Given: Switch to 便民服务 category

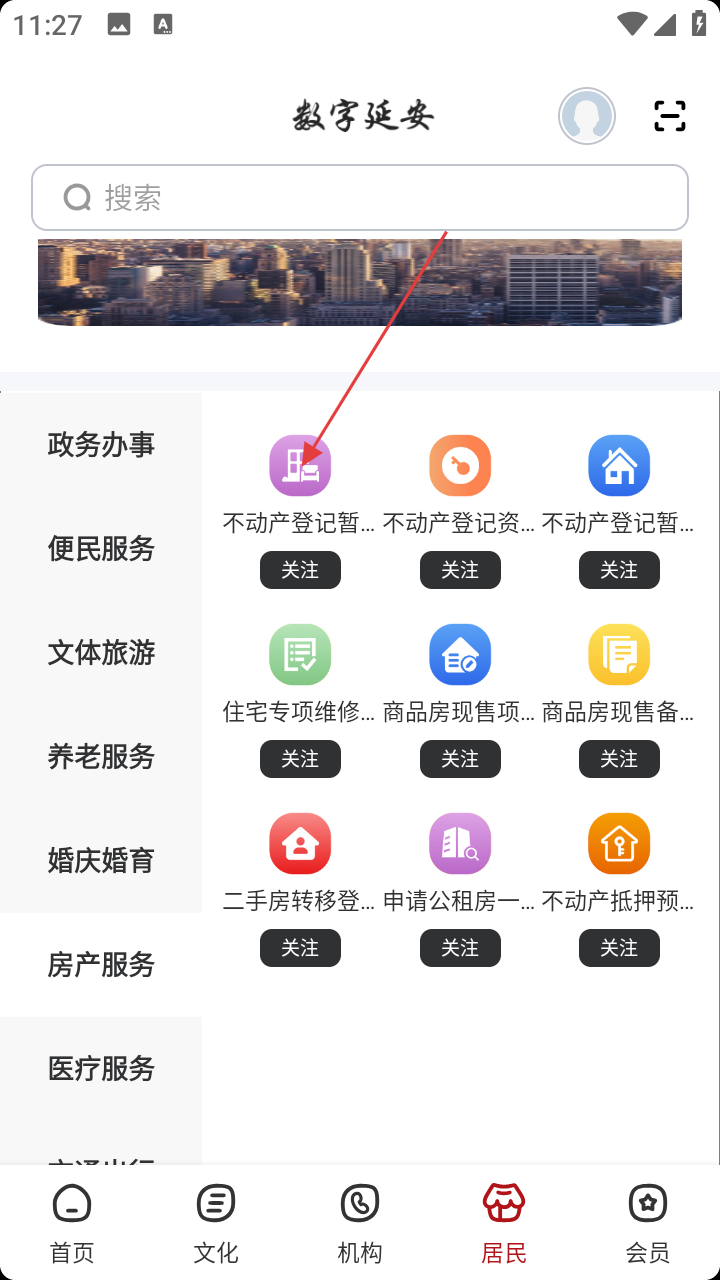Looking at the screenshot, I should point(101,548).
